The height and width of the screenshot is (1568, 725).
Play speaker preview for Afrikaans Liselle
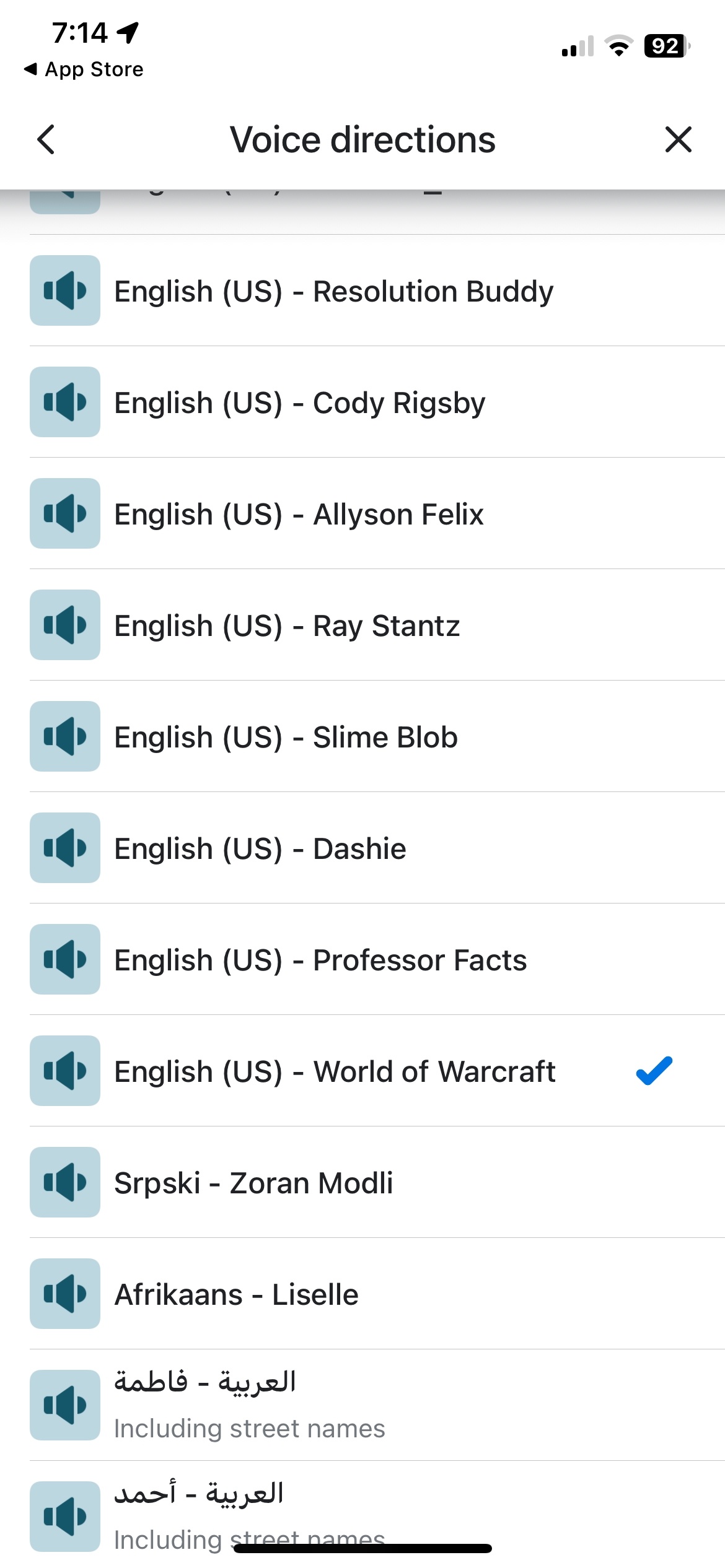(x=65, y=1294)
